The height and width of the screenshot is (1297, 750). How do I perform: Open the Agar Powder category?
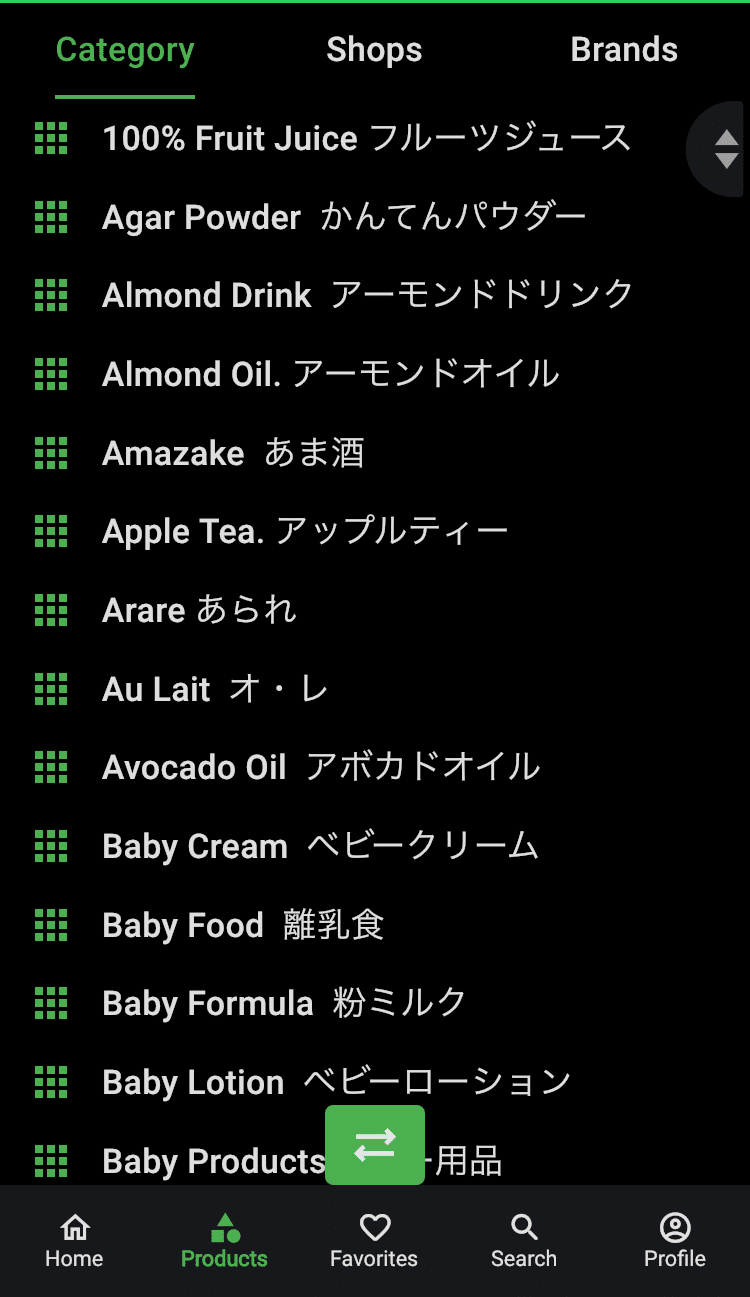coord(344,217)
